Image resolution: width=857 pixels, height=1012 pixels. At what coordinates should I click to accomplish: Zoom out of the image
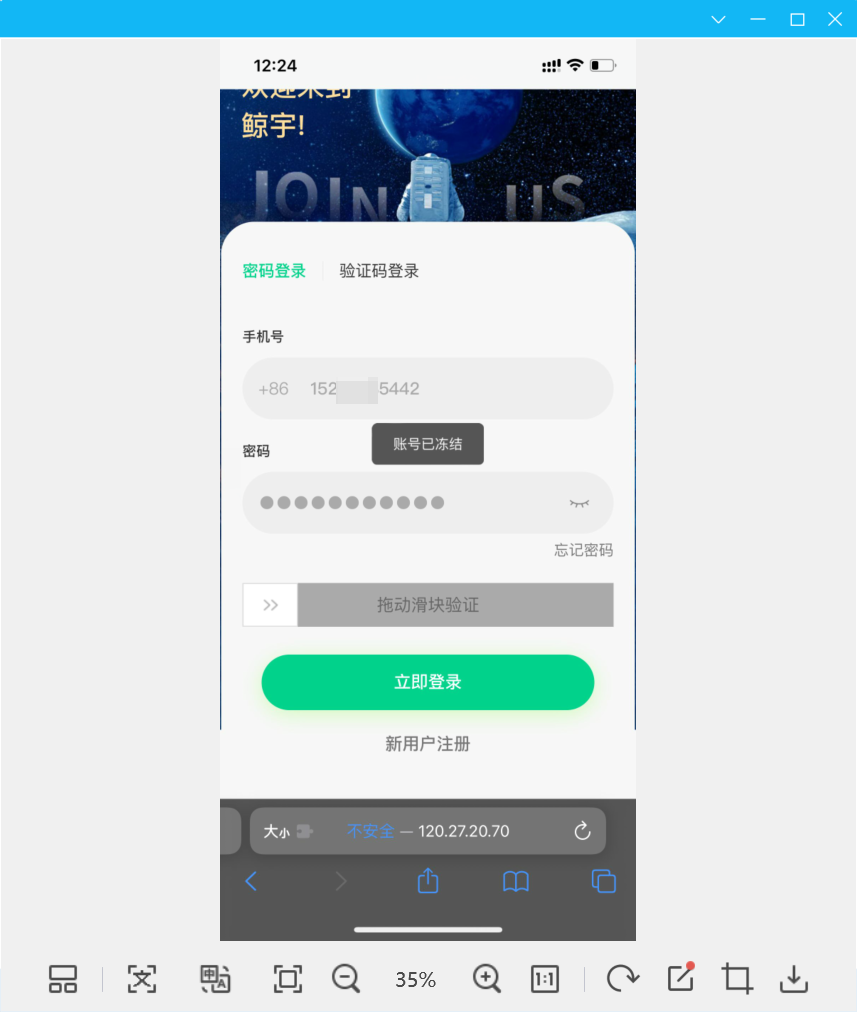[x=346, y=979]
